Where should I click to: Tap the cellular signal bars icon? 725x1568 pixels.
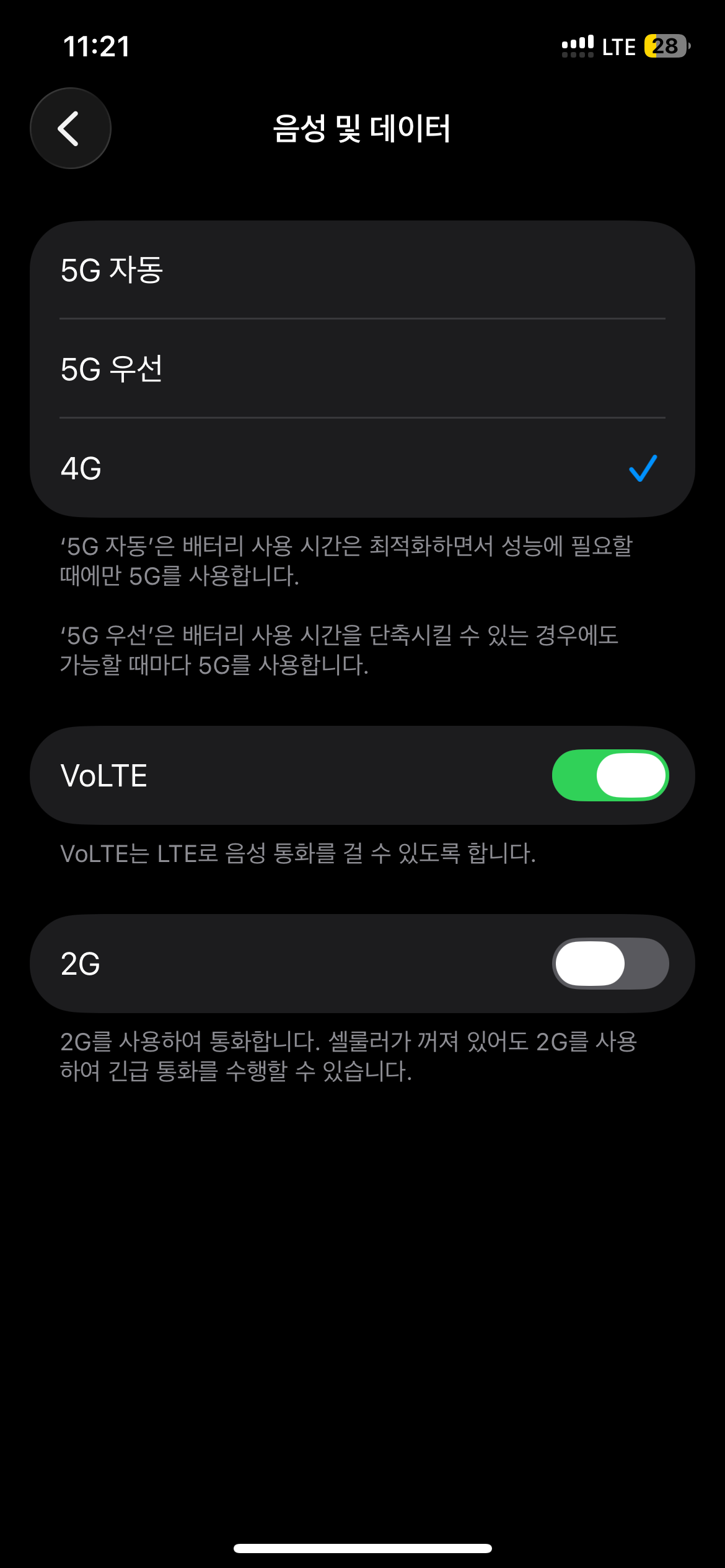point(577,45)
